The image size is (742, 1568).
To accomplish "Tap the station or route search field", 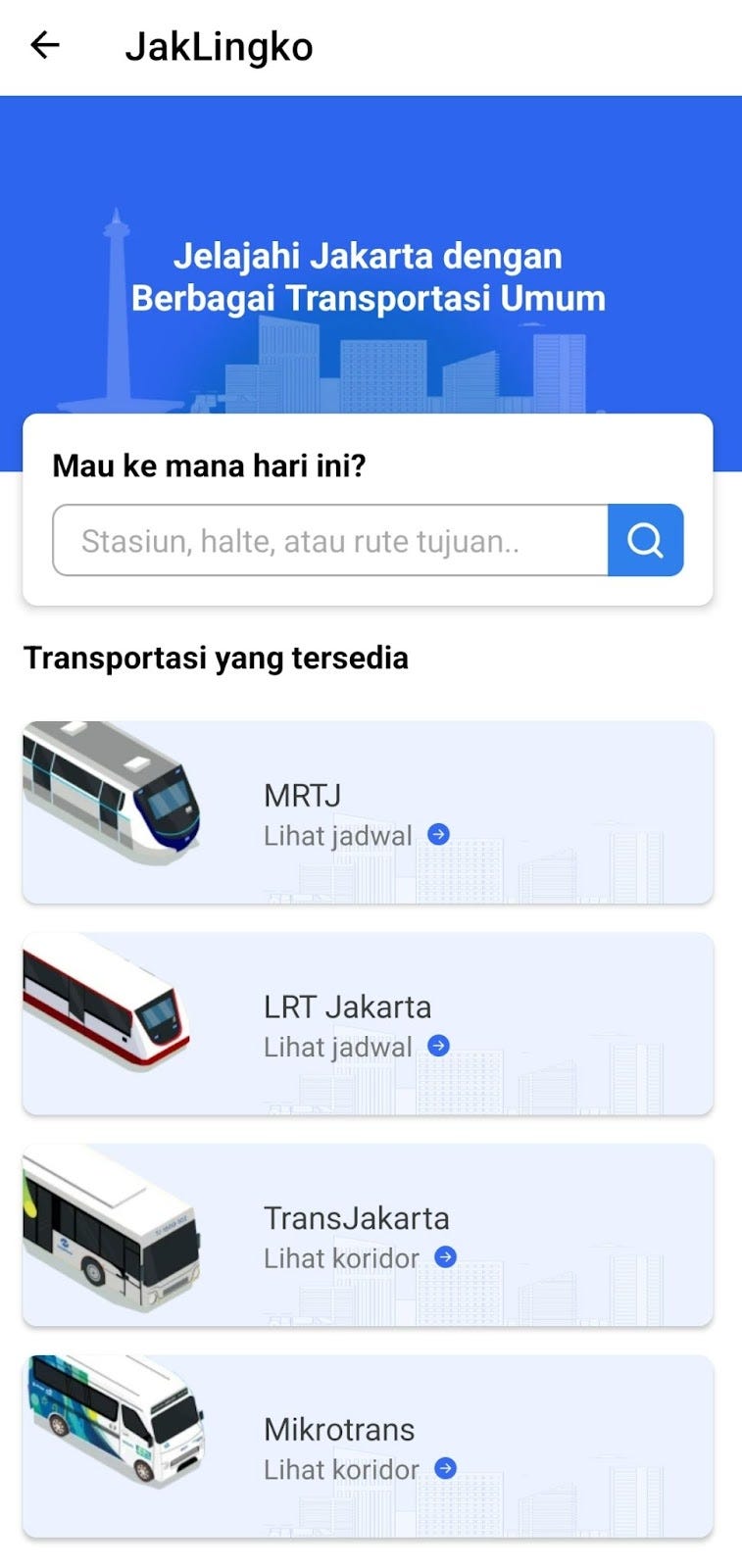I will pos(329,540).
